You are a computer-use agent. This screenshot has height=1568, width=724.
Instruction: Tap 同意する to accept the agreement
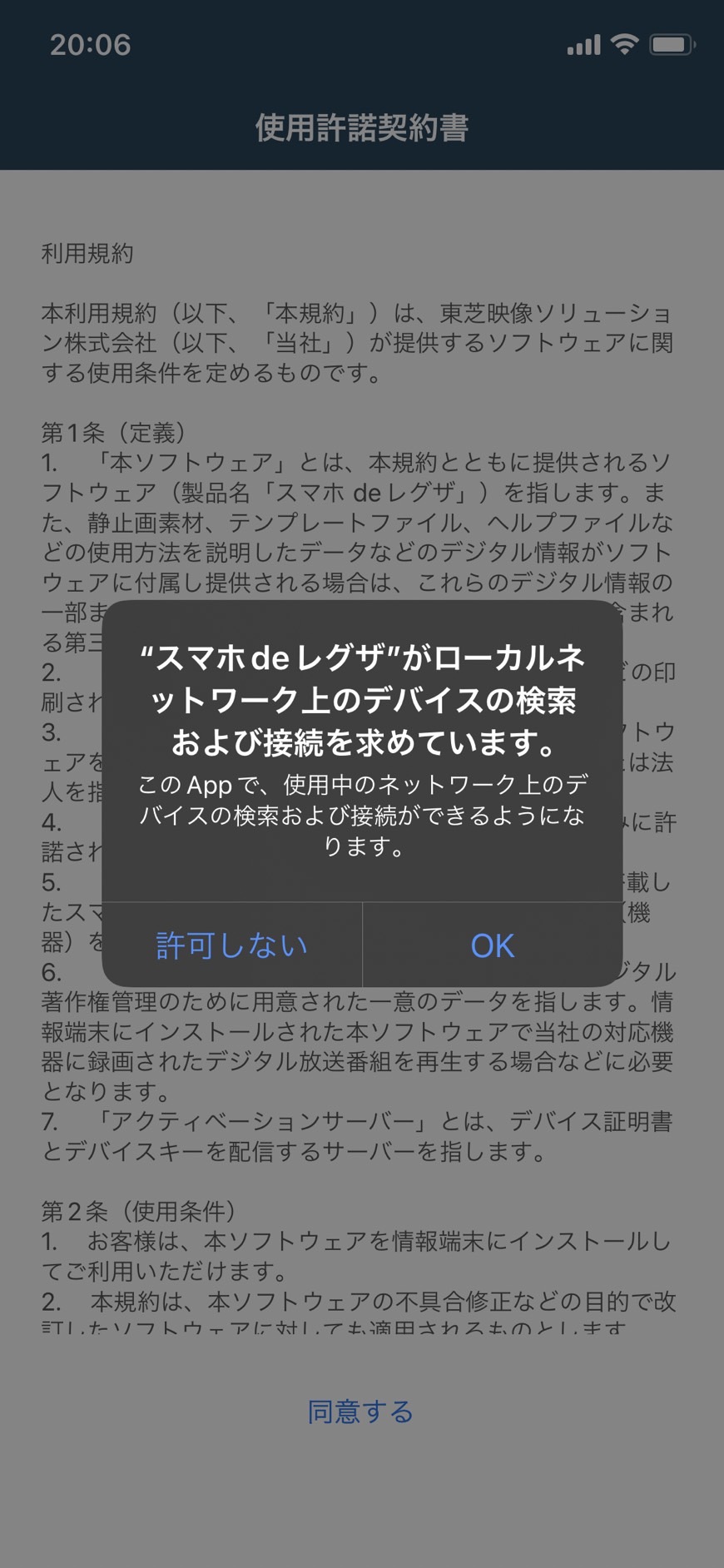(360, 1411)
